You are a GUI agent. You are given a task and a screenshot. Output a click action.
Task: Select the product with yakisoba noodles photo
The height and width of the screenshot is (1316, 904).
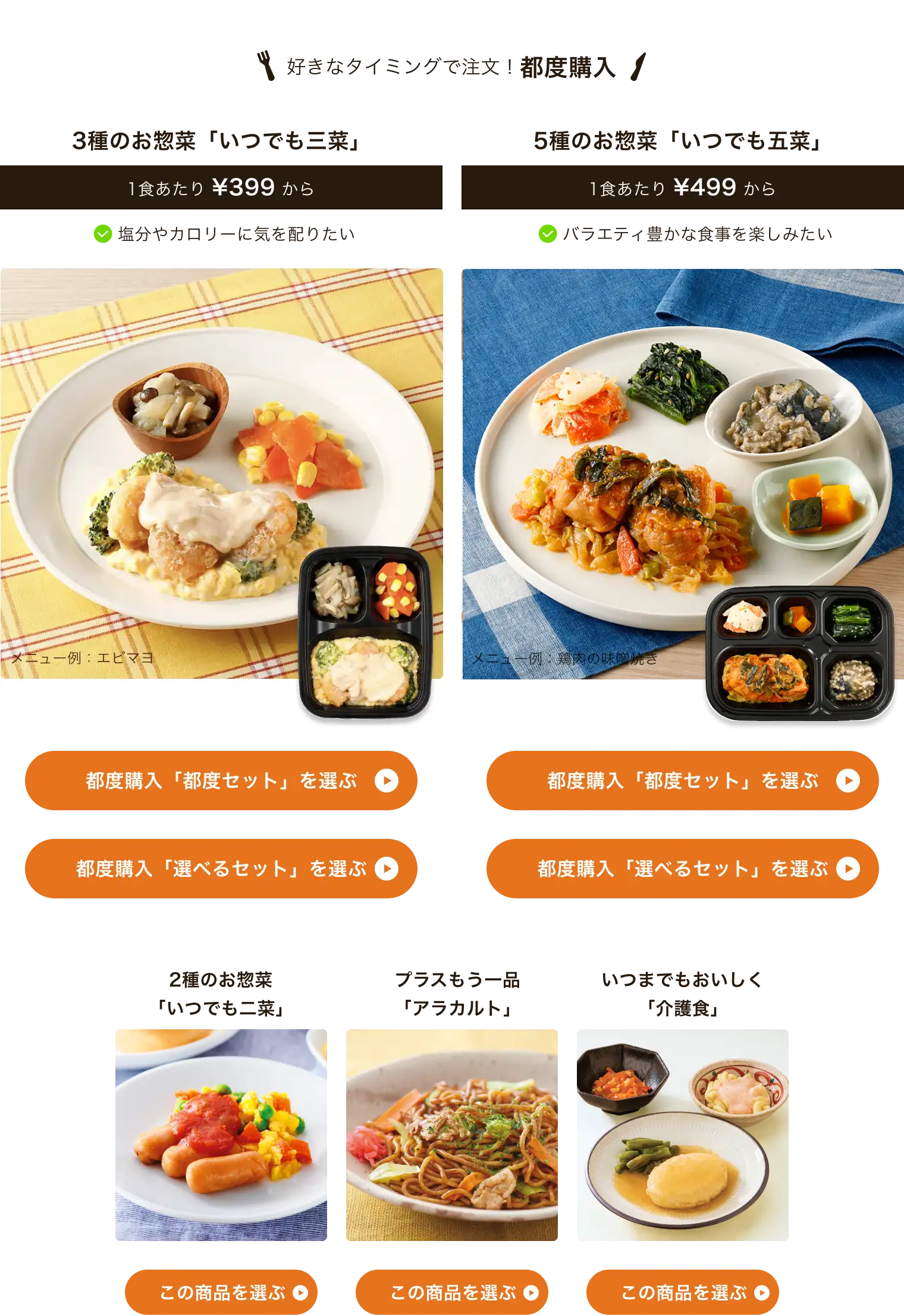(452, 1292)
